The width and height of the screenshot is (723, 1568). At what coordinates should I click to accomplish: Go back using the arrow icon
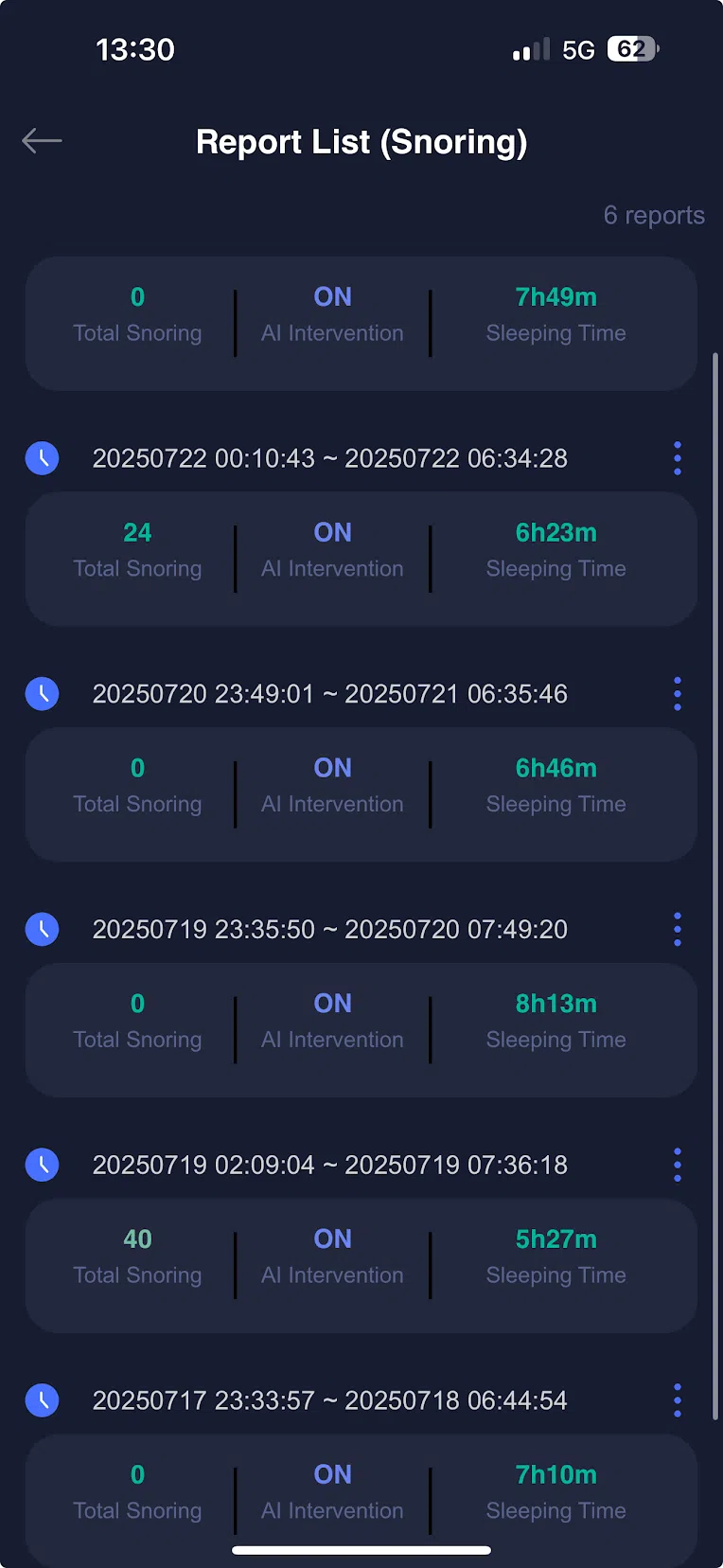point(42,141)
